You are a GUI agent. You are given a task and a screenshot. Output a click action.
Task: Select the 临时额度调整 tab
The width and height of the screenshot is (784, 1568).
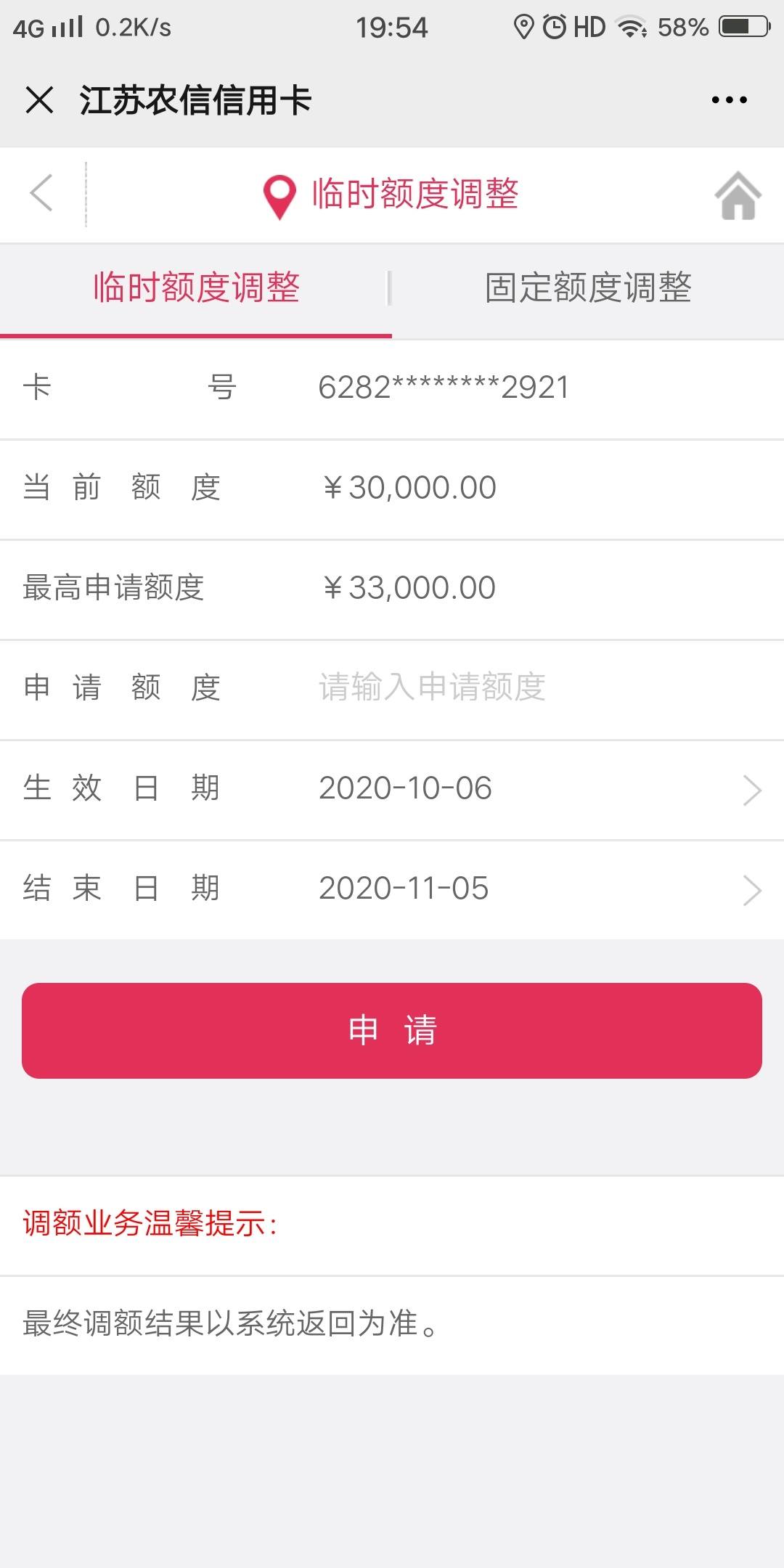tap(196, 288)
